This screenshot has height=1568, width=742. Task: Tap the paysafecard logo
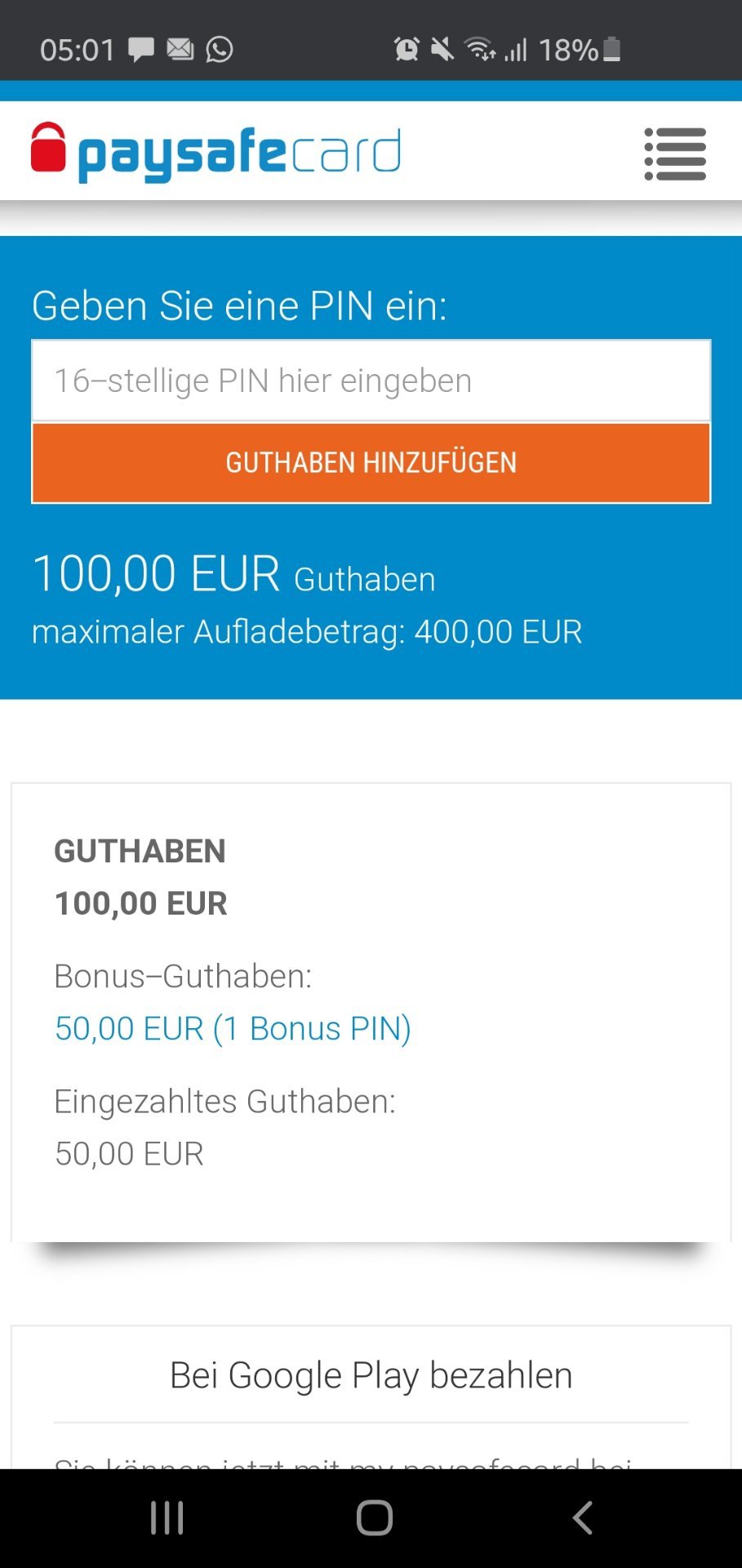point(215,153)
